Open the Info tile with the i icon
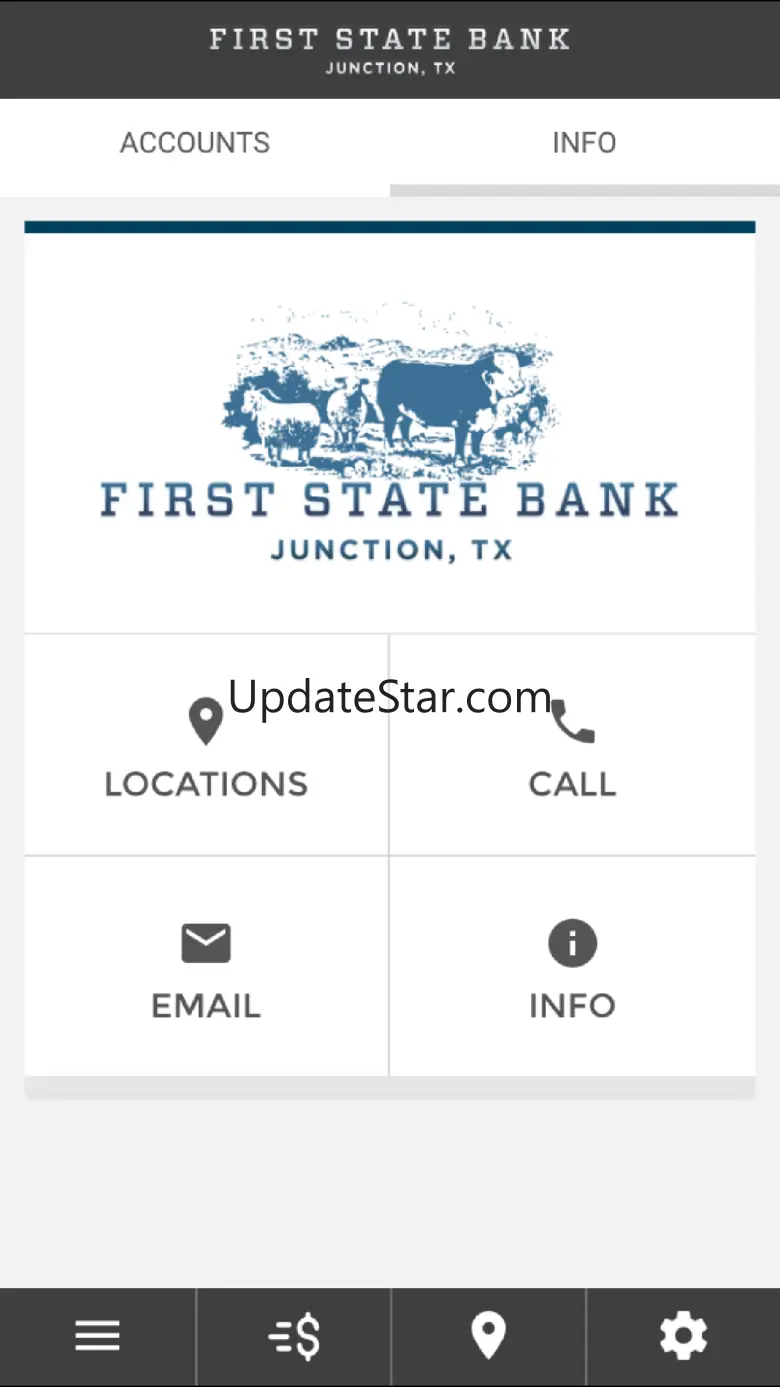Screen dimensions: 780x1387 click(x=572, y=968)
